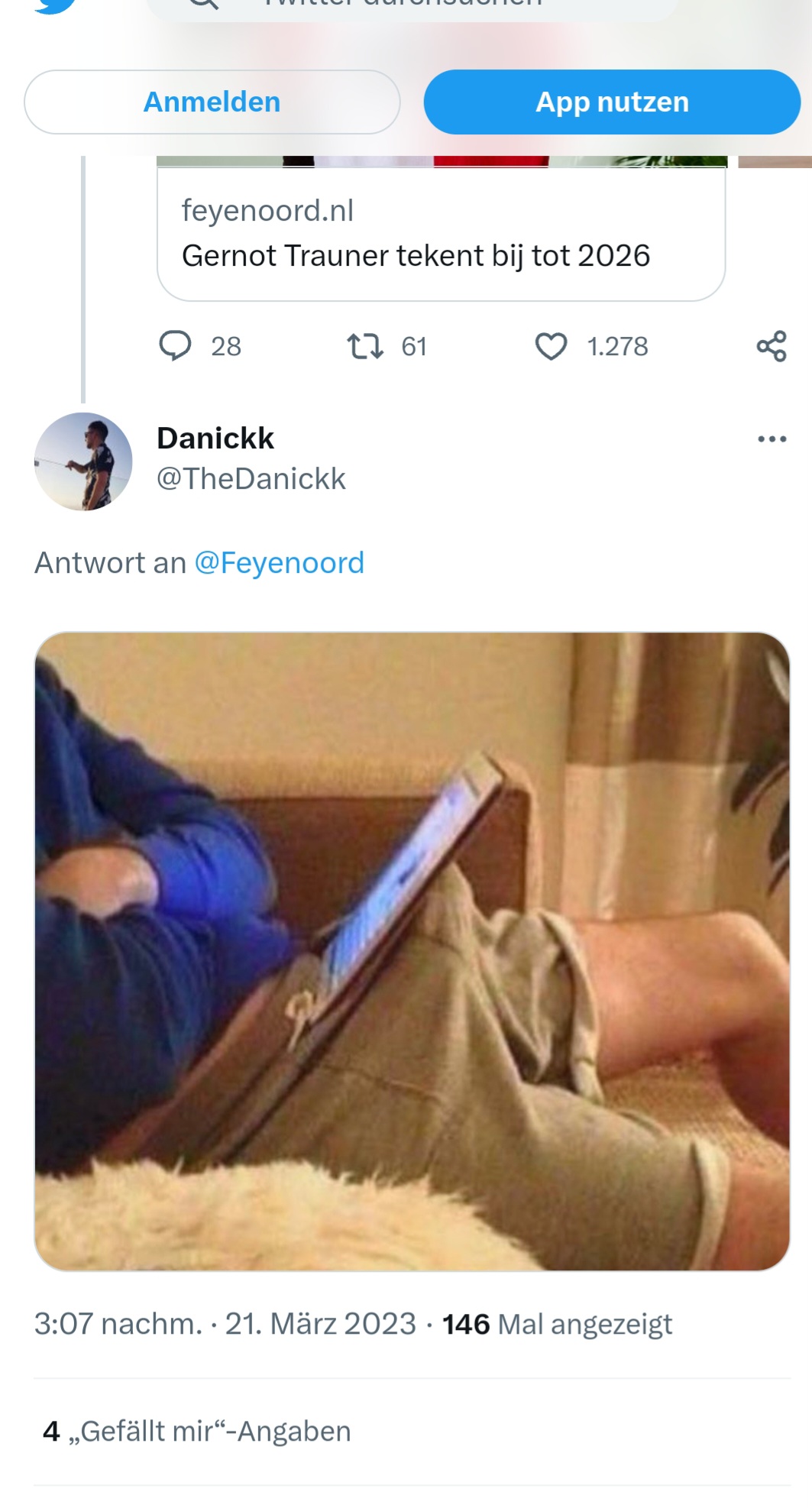Open the three-dot menu on Danickk's tweet
Image resolution: width=812 pixels, height=1508 pixels.
coord(772,438)
